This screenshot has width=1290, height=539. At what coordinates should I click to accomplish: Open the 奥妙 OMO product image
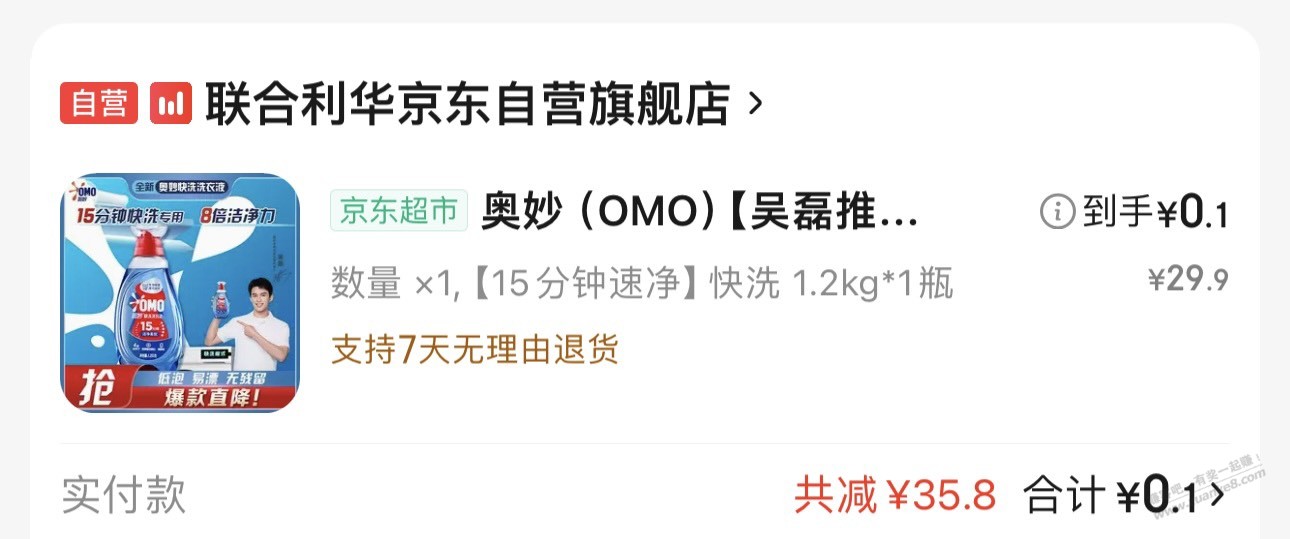click(x=180, y=292)
